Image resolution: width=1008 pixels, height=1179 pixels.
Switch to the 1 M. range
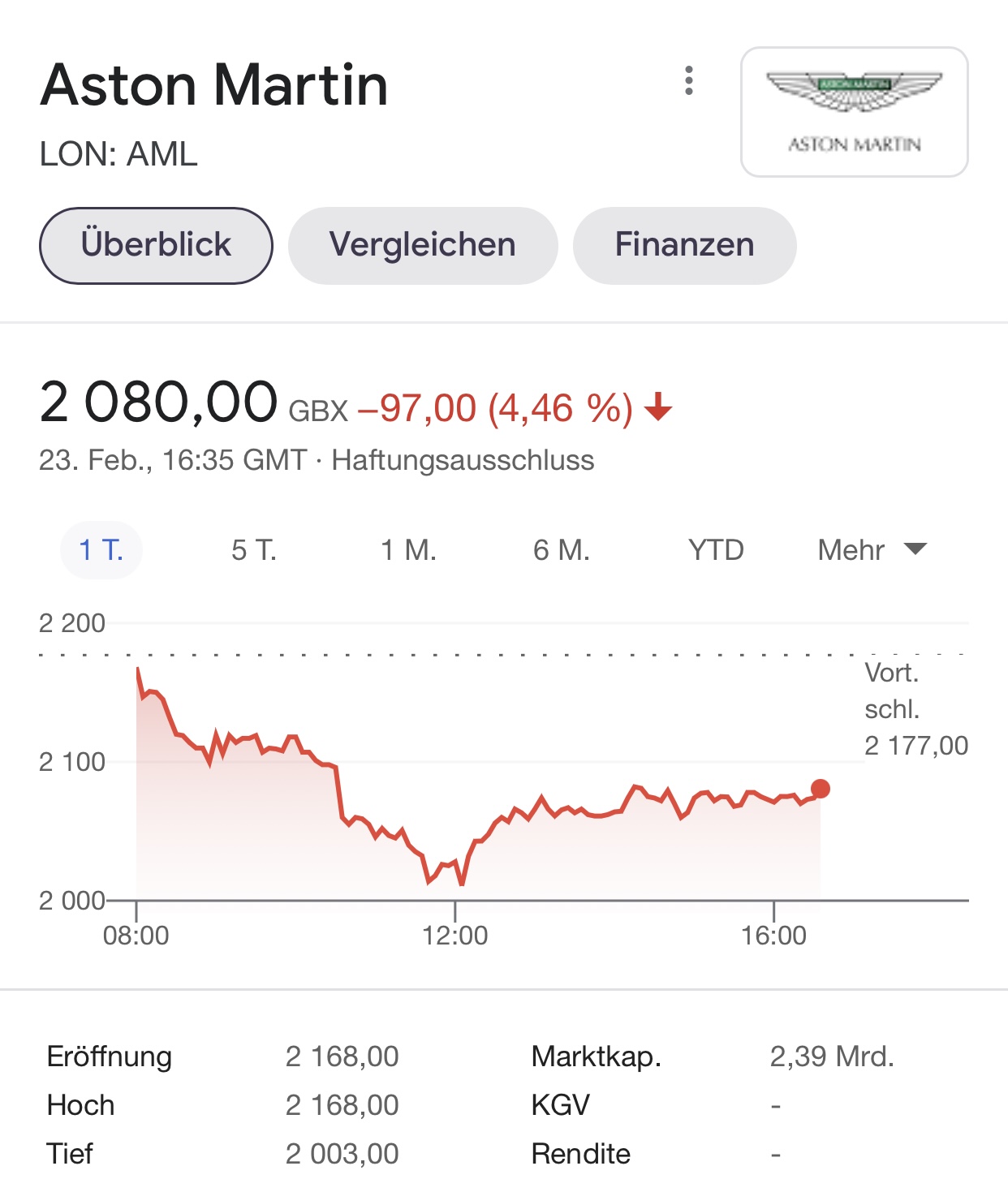pyautogui.click(x=409, y=549)
